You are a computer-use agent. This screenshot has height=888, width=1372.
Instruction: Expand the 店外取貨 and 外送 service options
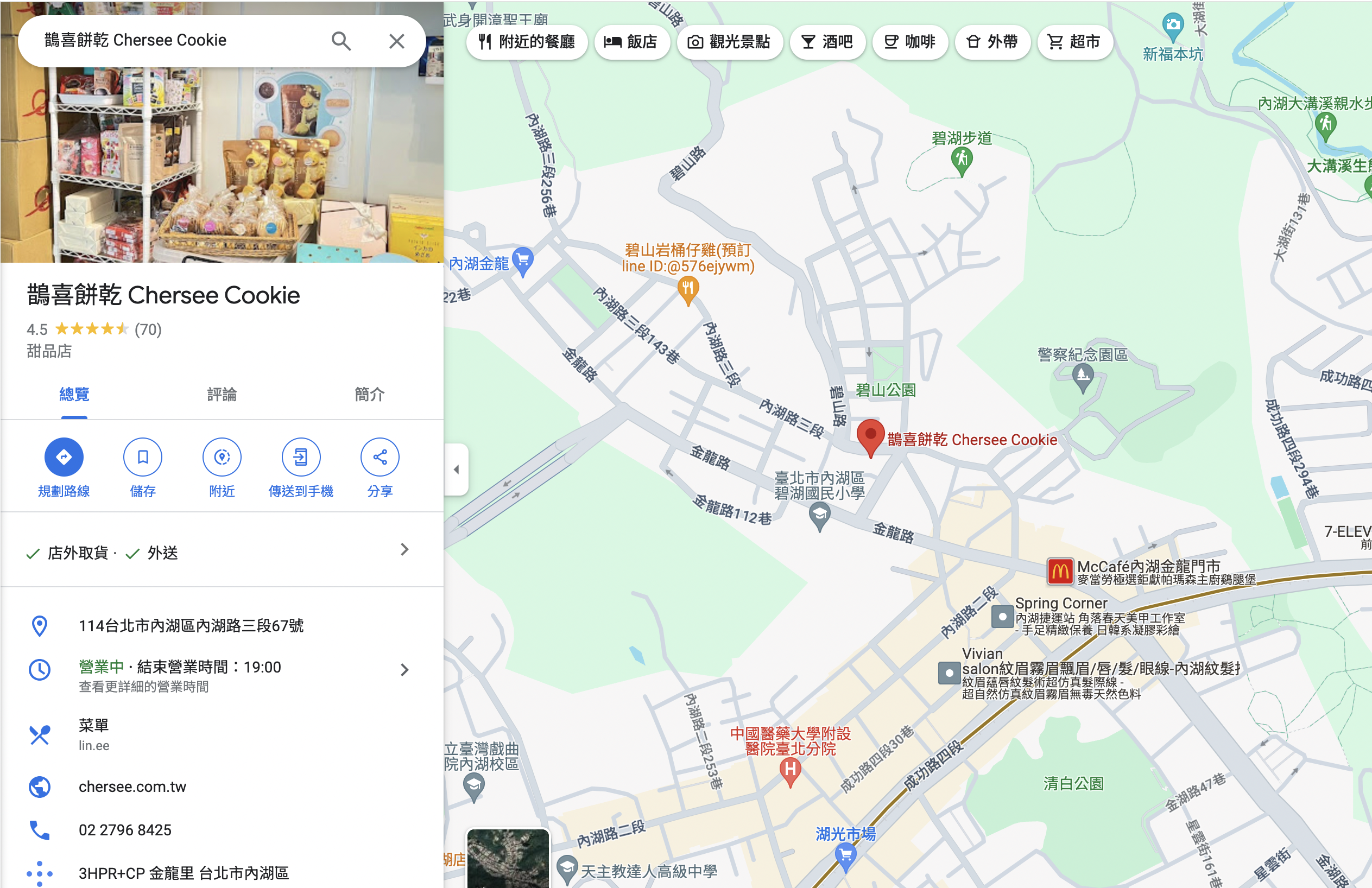point(222,551)
